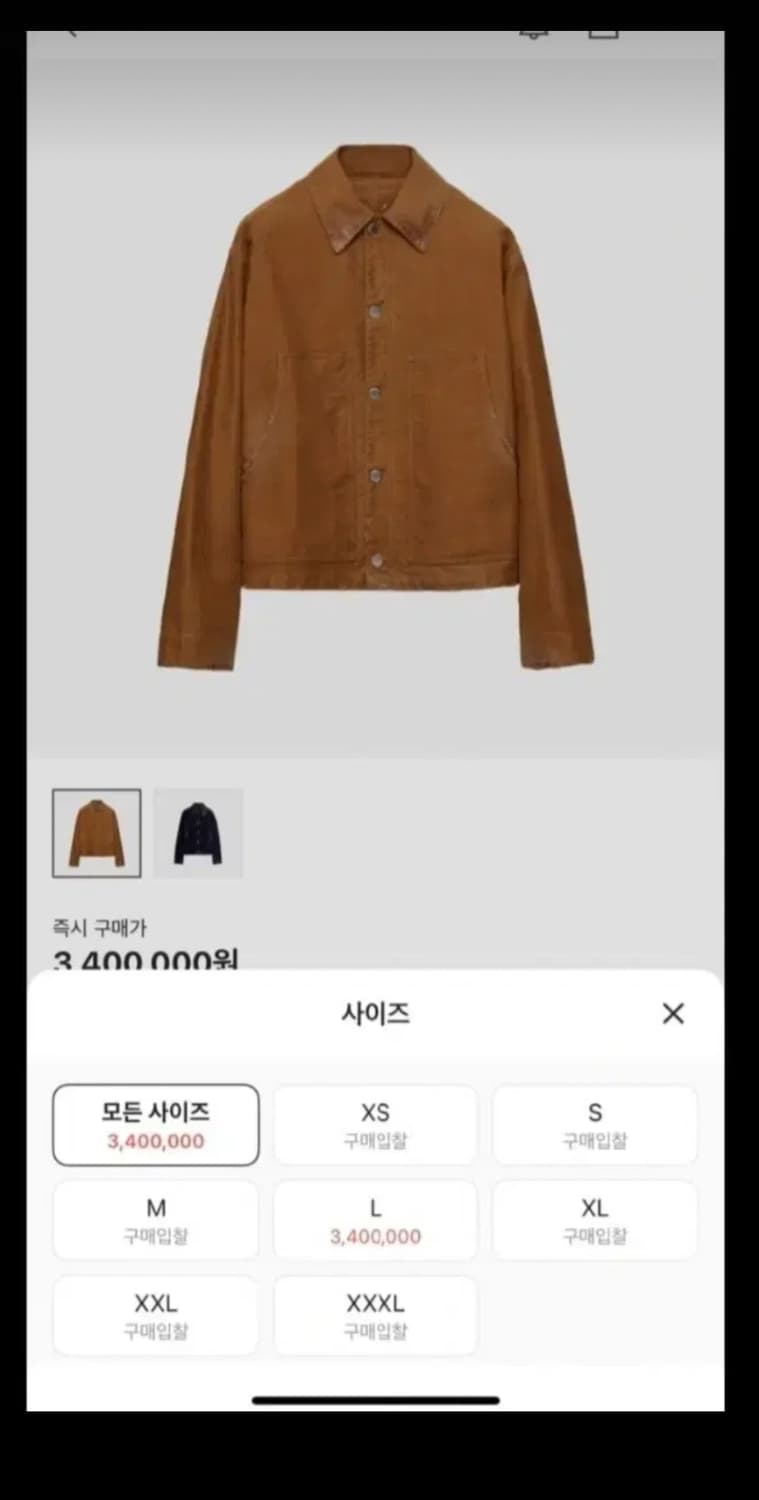759x1500 pixels.
Task: Select size XL
Action: pyautogui.click(x=595, y=1220)
